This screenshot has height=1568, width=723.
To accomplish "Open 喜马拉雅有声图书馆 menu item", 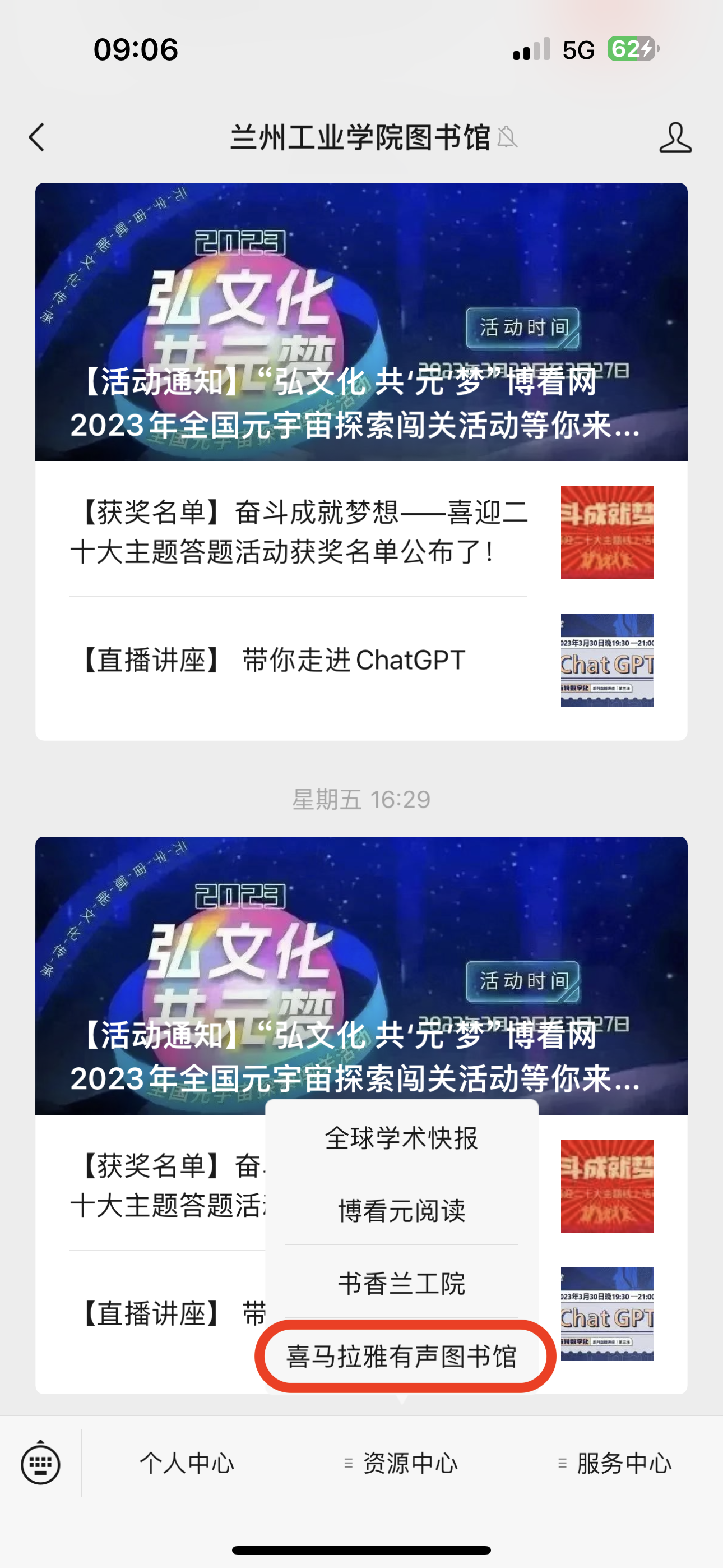I will [402, 1356].
